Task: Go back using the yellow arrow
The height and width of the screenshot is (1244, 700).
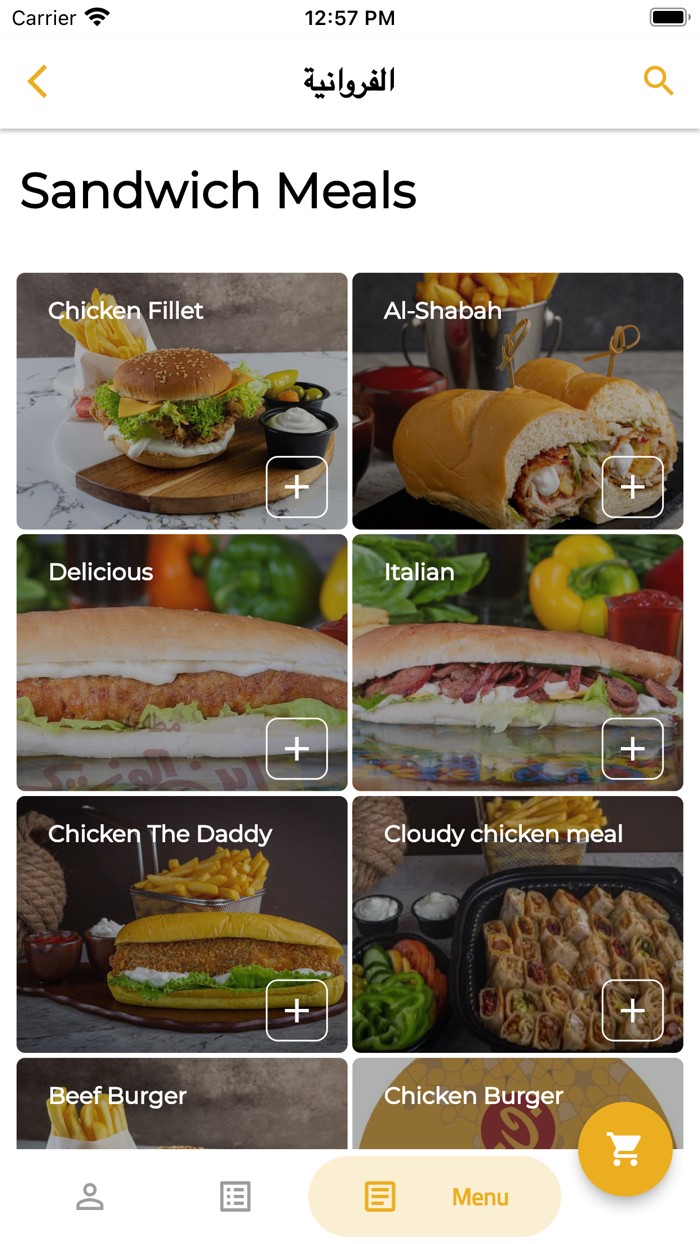Action: click(37, 81)
